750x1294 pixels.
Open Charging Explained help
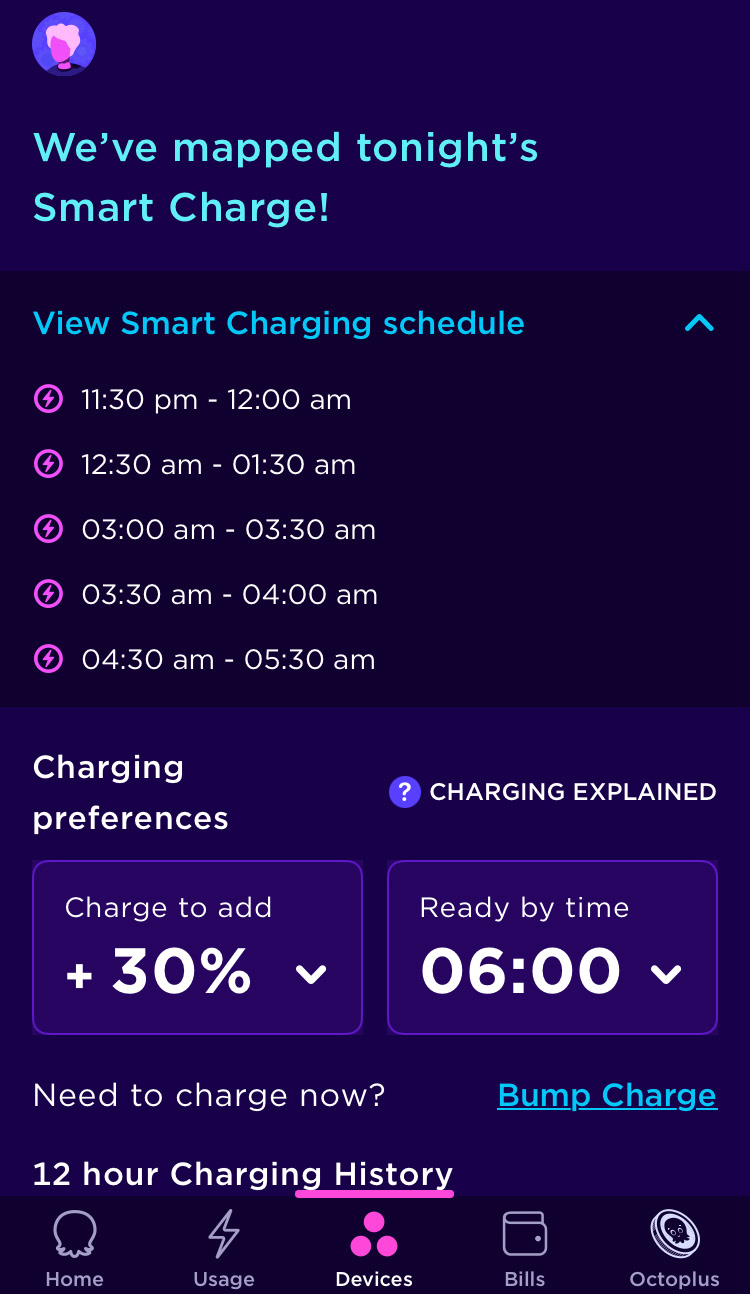(x=553, y=792)
